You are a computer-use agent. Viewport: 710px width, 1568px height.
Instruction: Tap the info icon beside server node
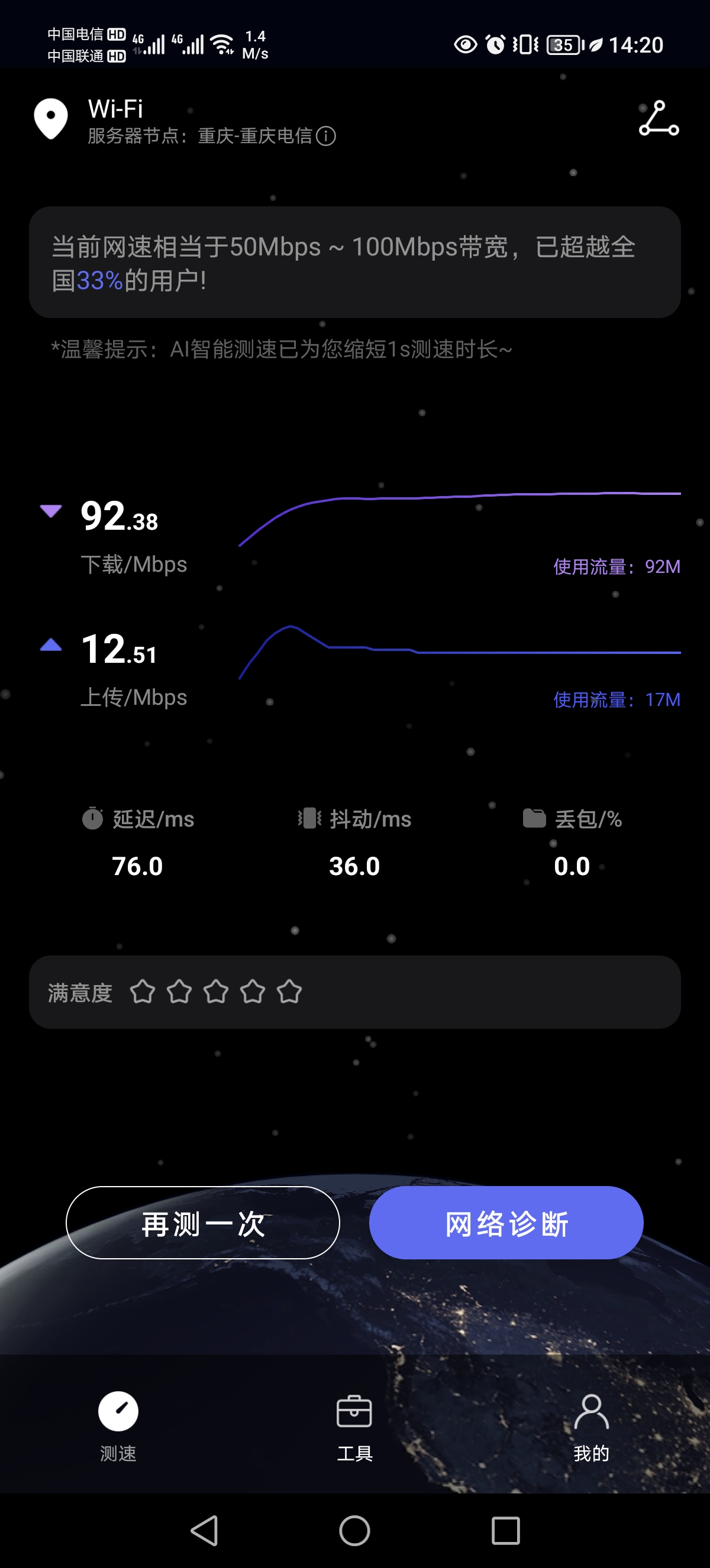coord(327,136)
